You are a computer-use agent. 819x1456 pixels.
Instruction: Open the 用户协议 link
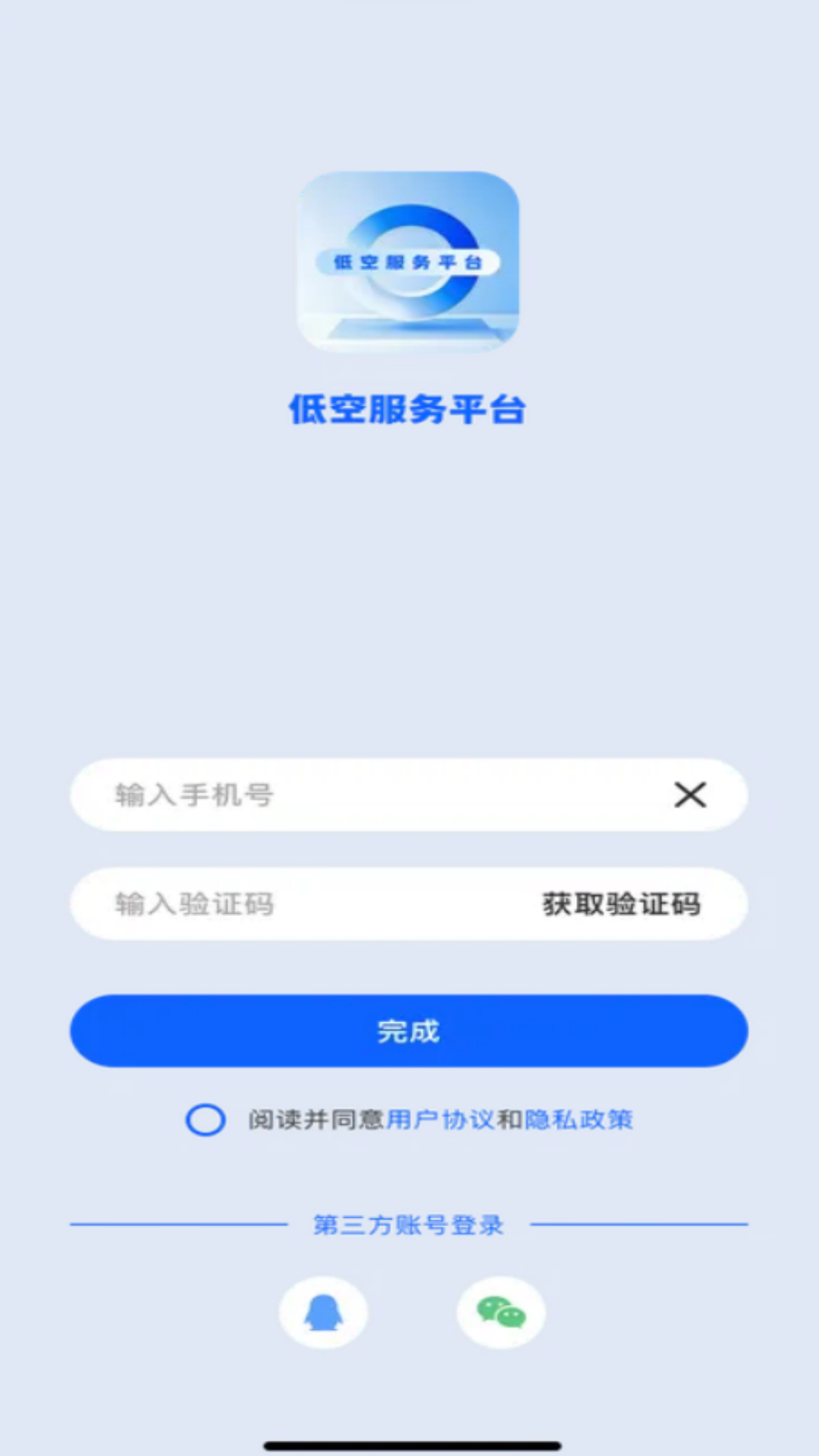point(440,1120)
